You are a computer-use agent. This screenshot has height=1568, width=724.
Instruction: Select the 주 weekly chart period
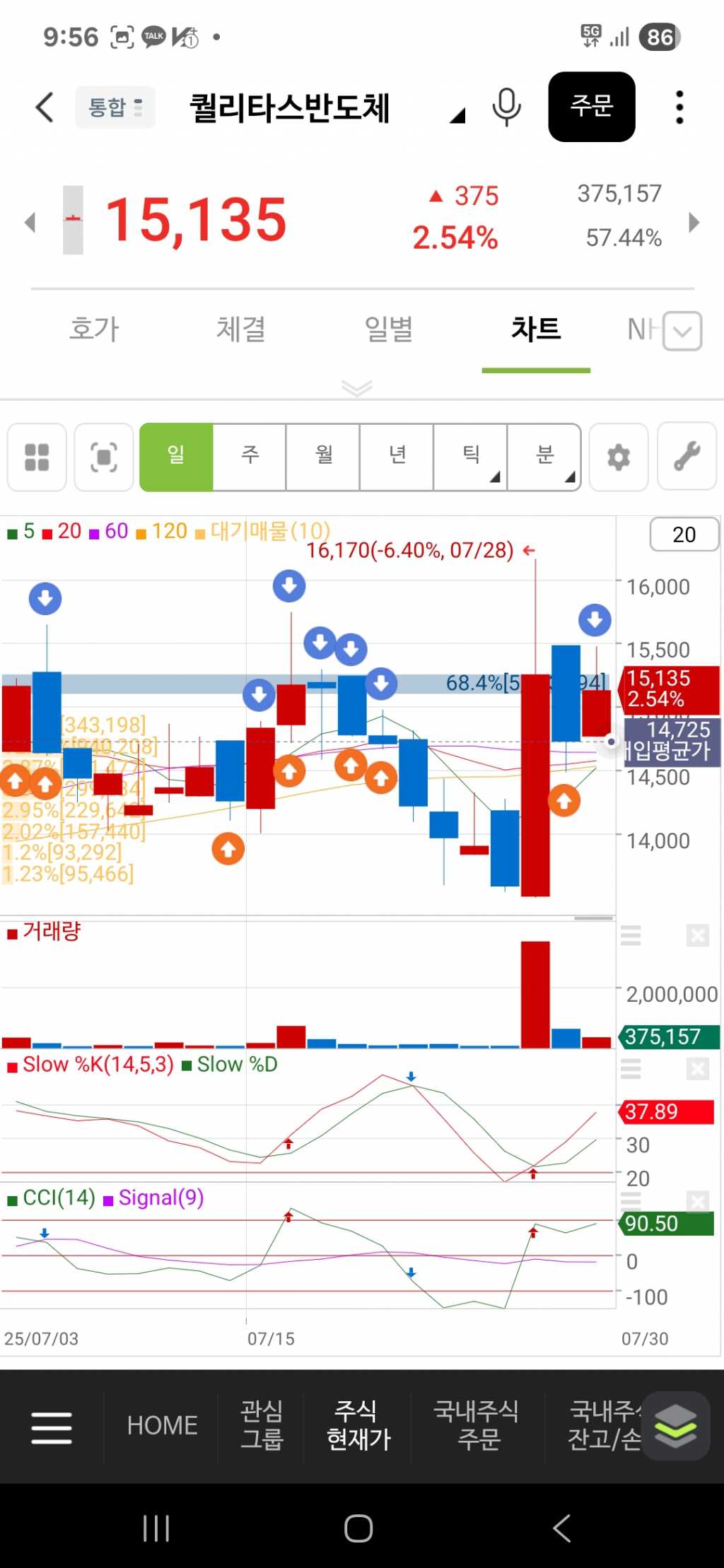coord(250,457)
